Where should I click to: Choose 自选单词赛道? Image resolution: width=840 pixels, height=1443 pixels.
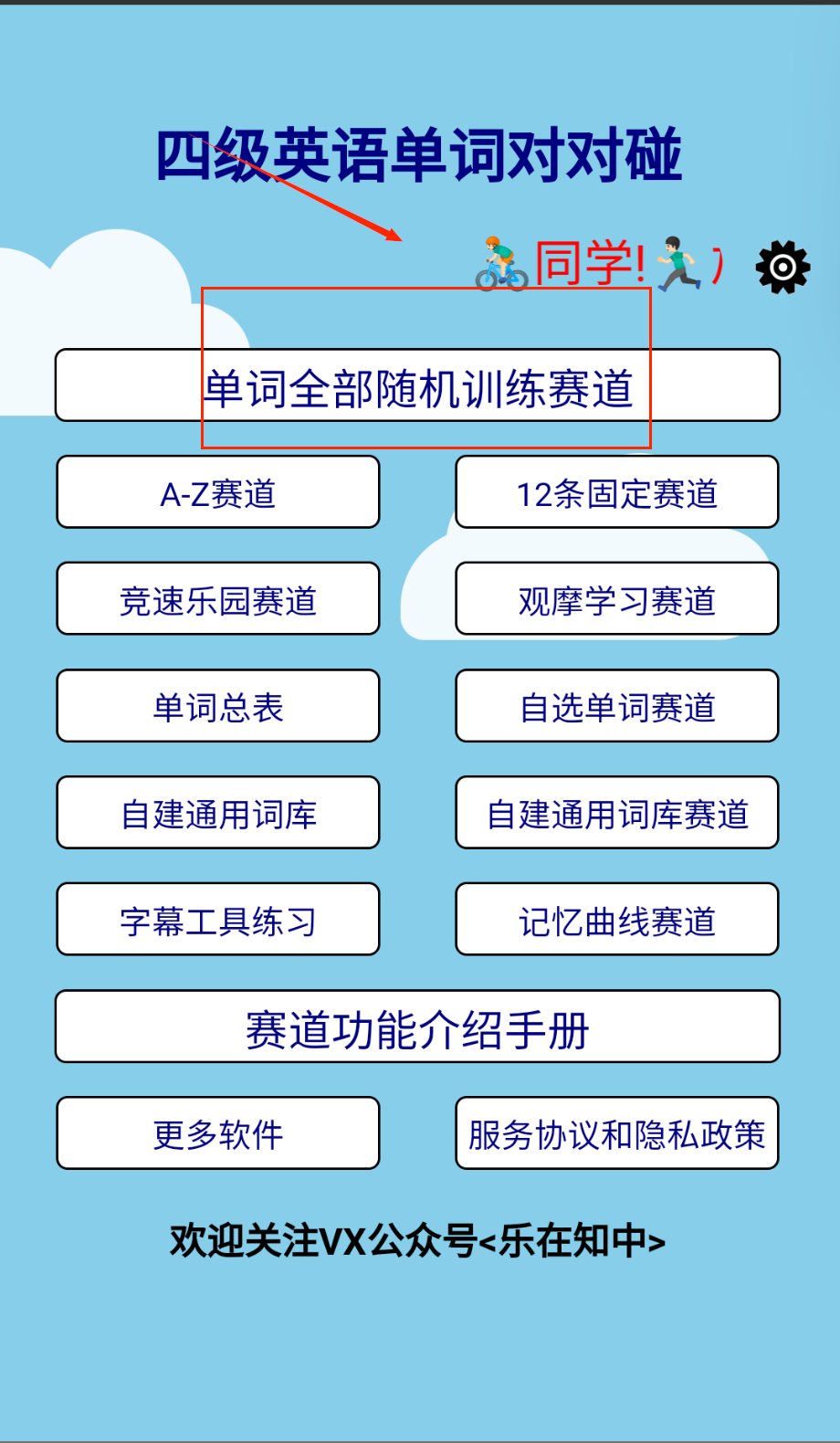(616, 707)
